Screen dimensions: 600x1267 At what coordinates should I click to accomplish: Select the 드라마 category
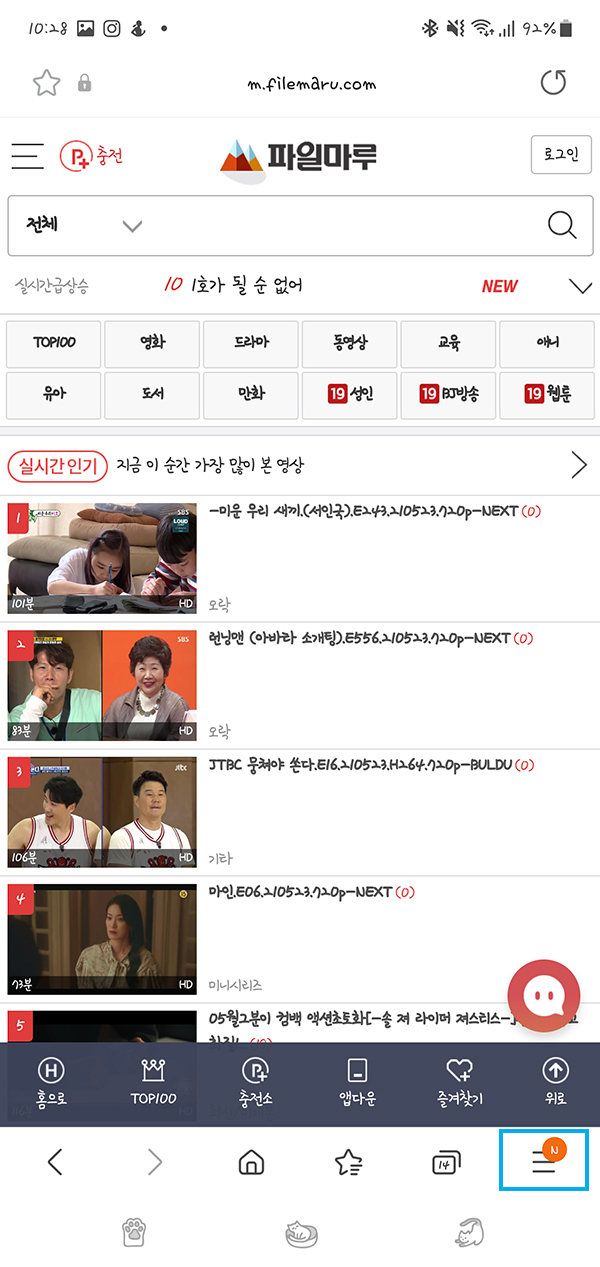[250, 343]
